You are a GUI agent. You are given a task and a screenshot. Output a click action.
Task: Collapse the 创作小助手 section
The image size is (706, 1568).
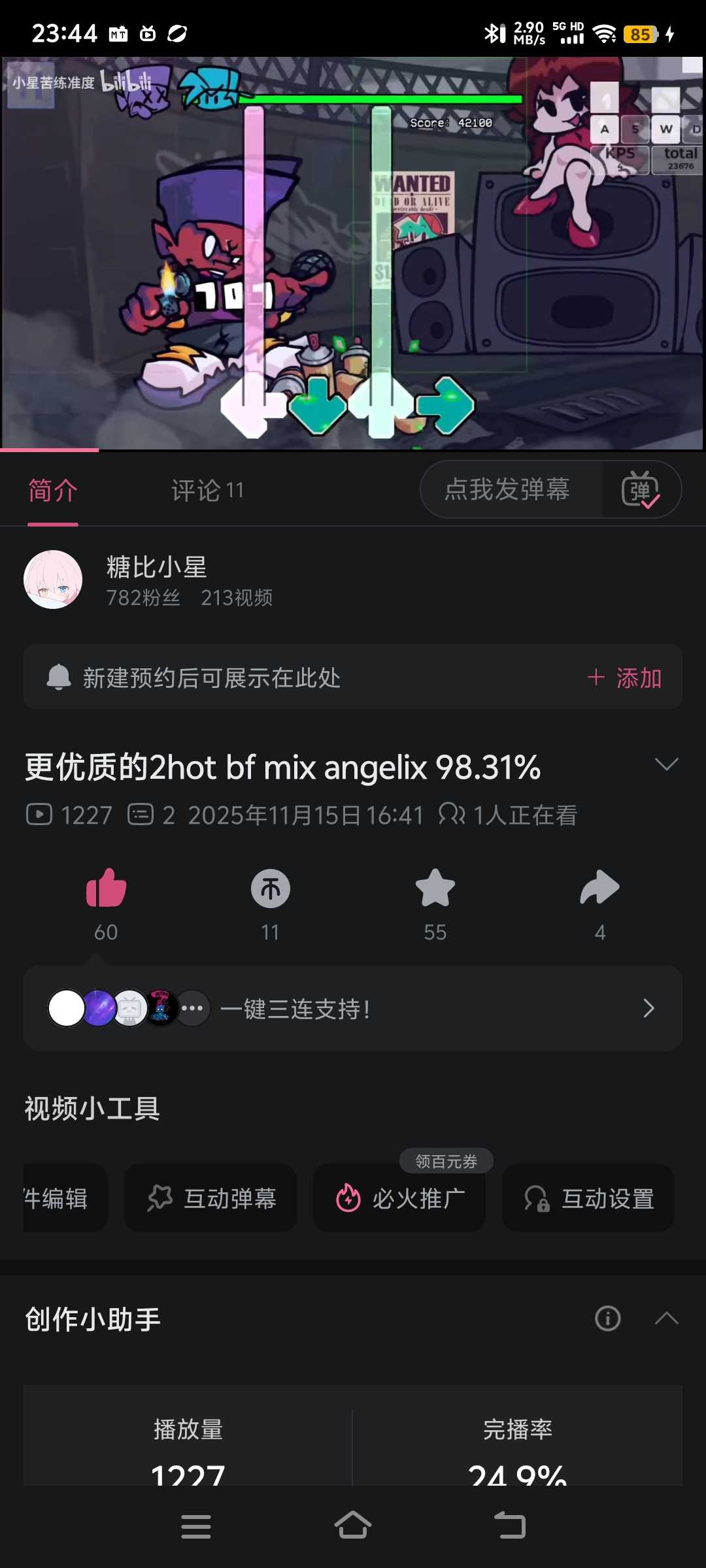[x=666, y=1318]
